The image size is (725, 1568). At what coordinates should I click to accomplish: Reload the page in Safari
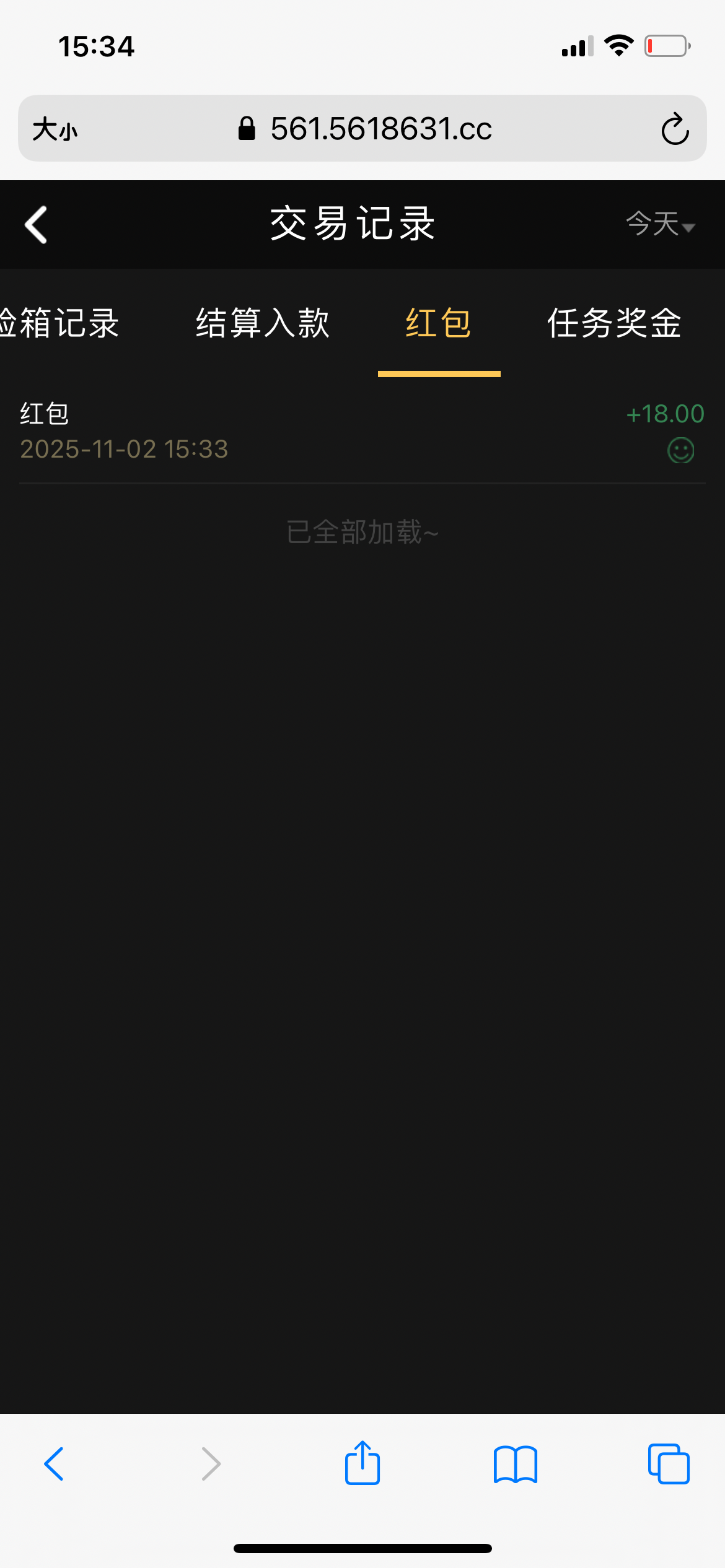pos(675,129)
